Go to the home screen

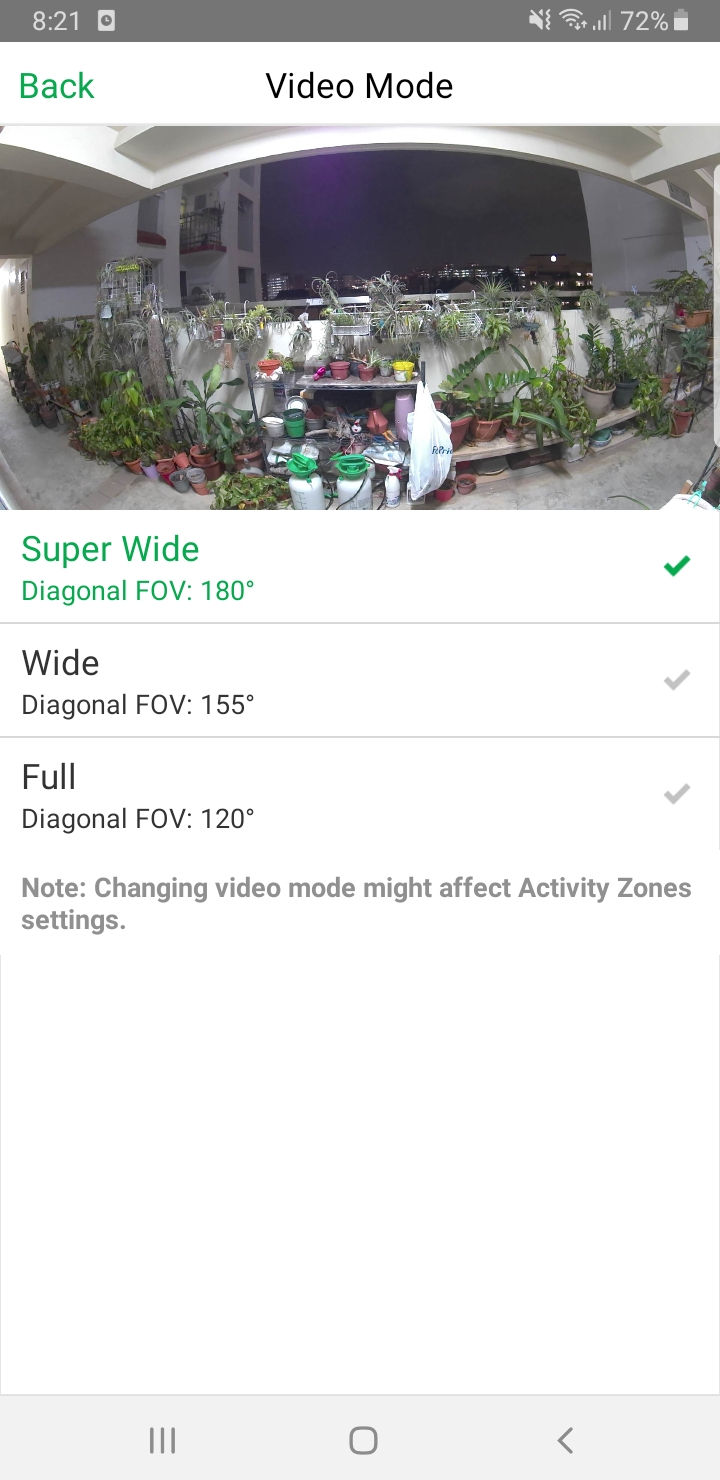363,1440
